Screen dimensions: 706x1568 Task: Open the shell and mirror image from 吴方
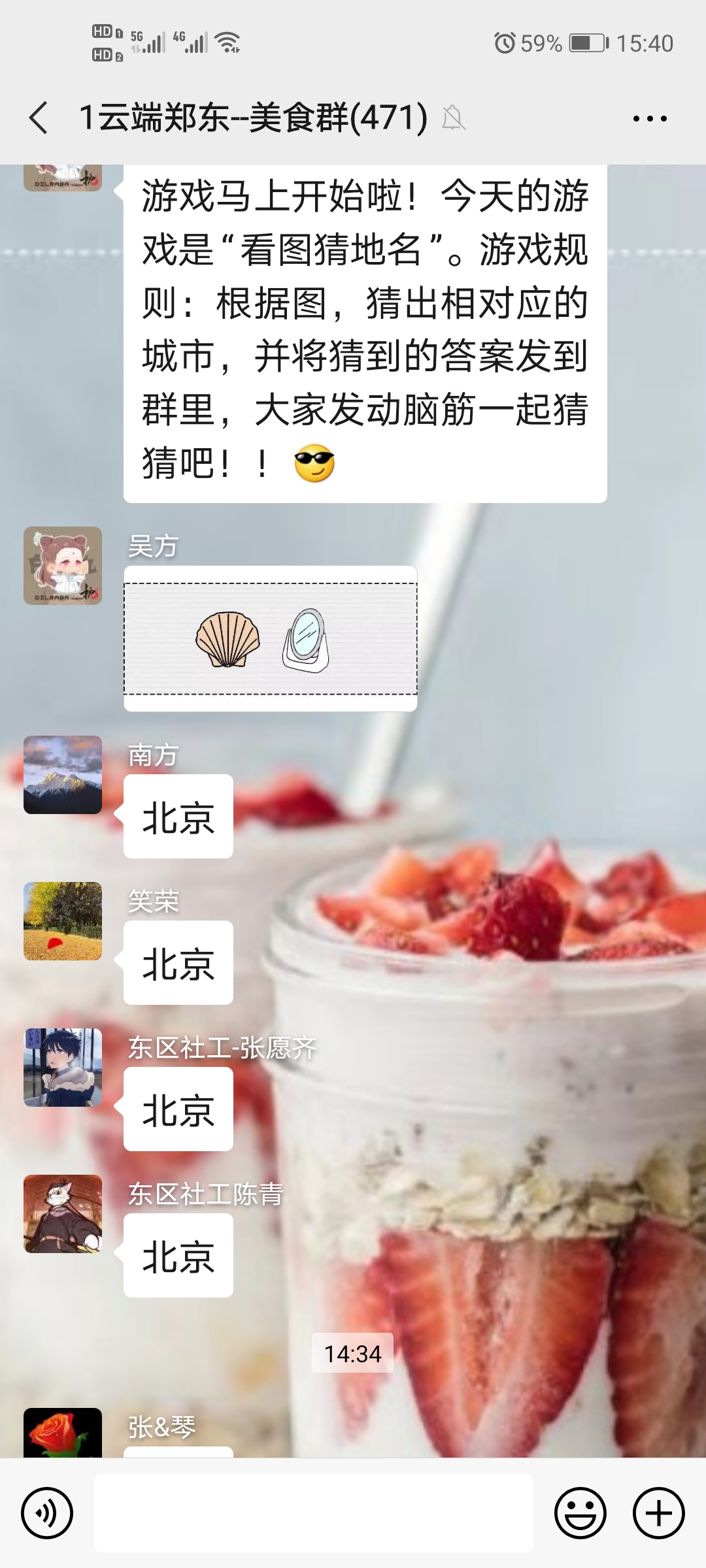pyautogui.click(x=271, y=638)
